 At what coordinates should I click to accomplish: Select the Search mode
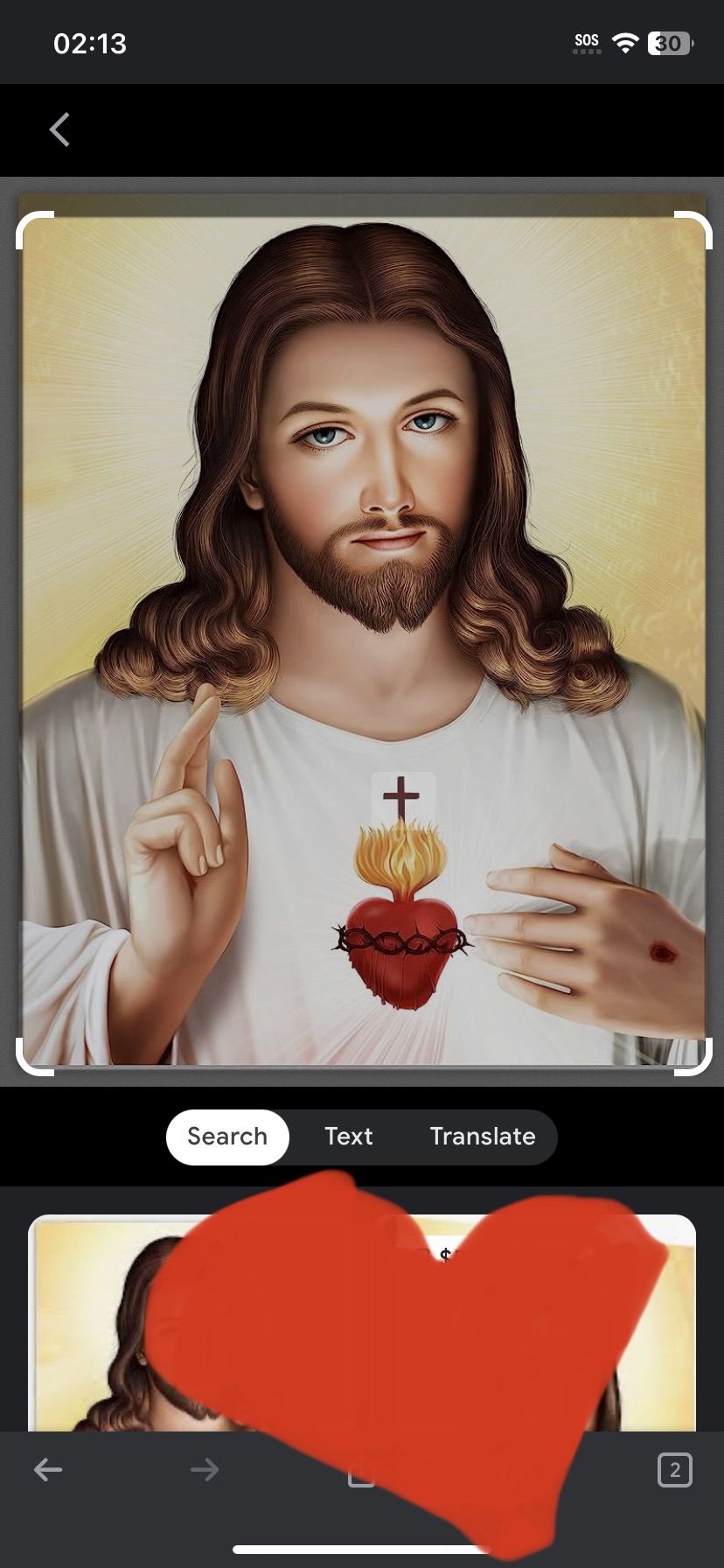click(227, 1137)
